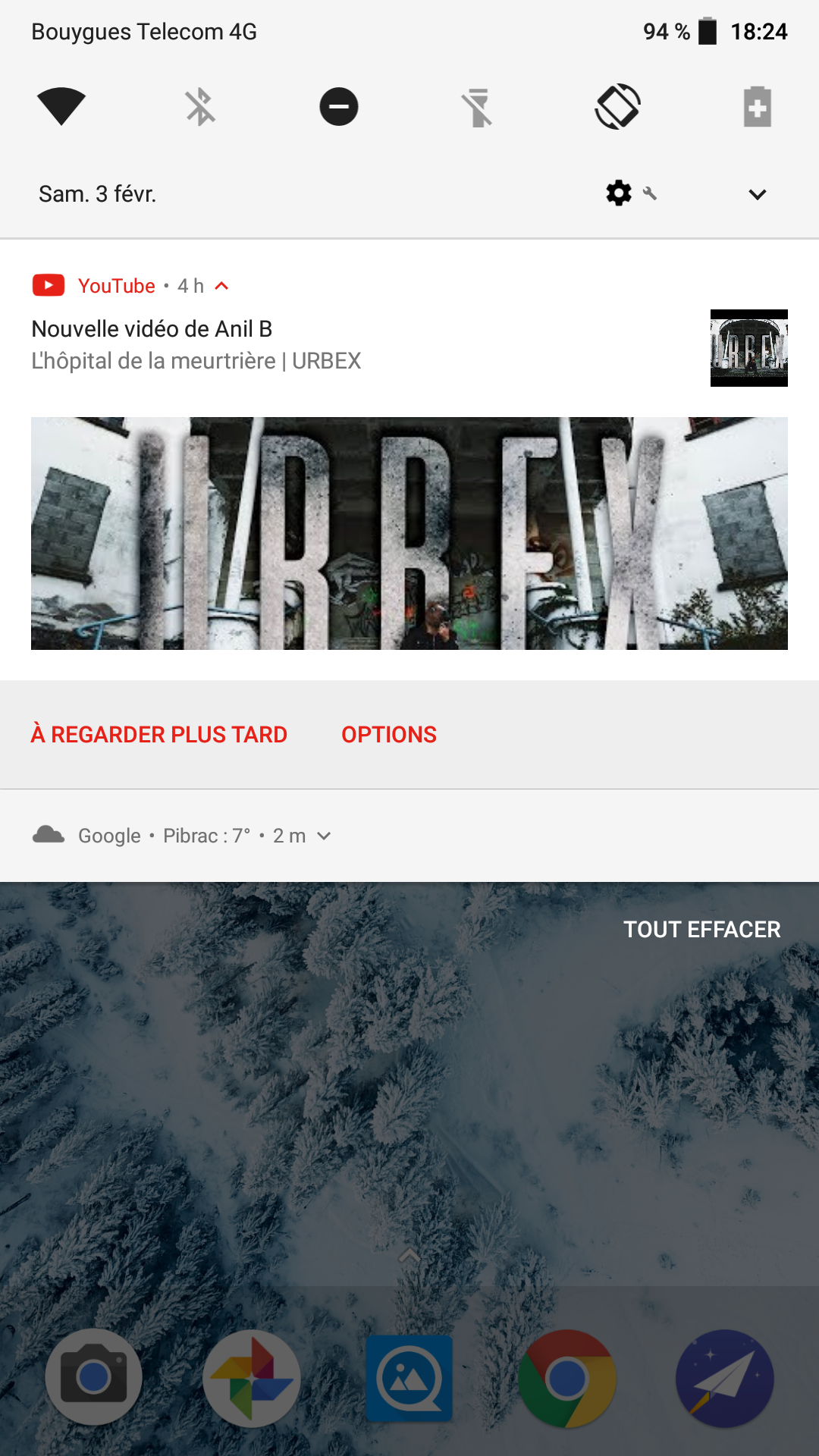The height and width of the screenshot is (1456, 819).
Task: Collapse the YouTube notification
Action: pyautogui.click(x=221, y=286)
